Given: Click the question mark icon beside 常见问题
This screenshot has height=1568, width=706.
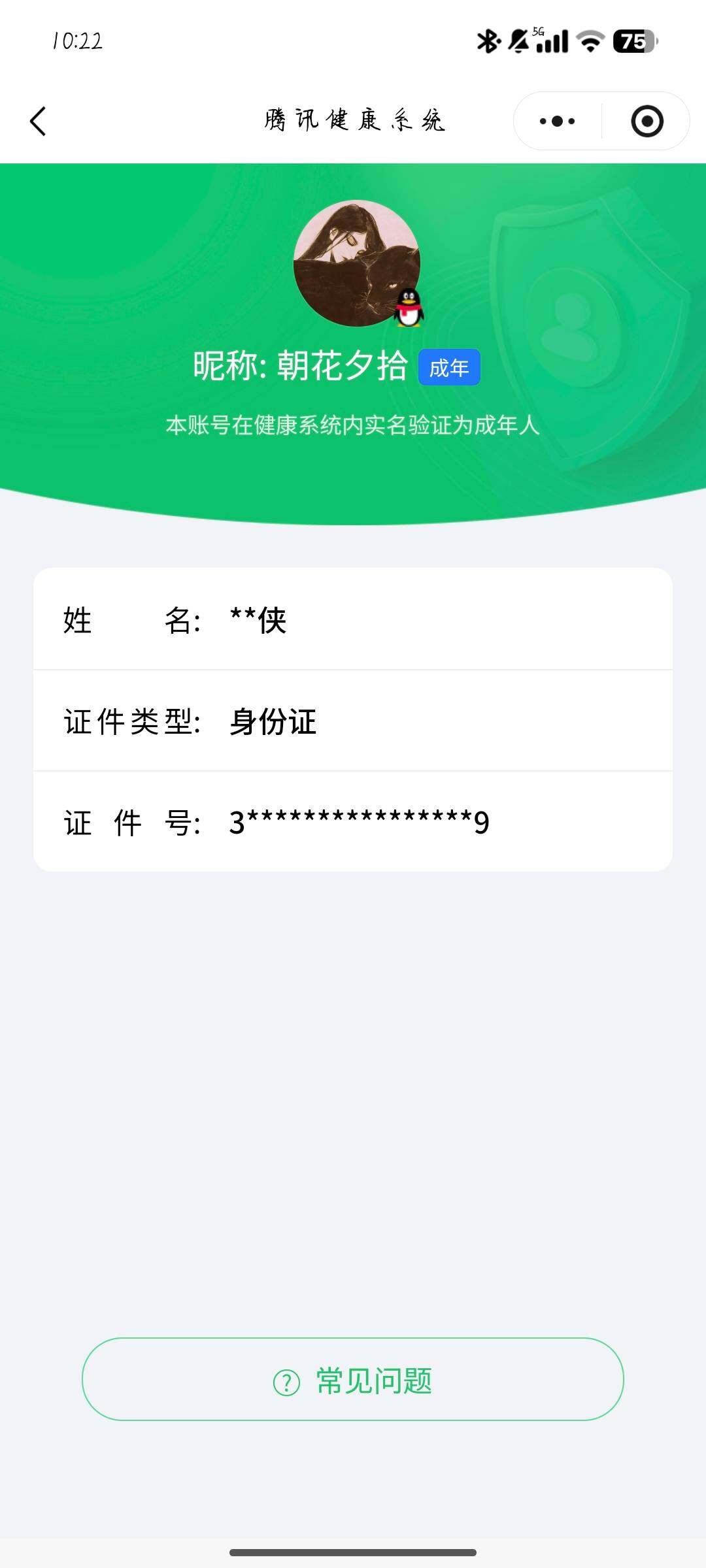Looking at the screenshot, I should pos(286,1380).
